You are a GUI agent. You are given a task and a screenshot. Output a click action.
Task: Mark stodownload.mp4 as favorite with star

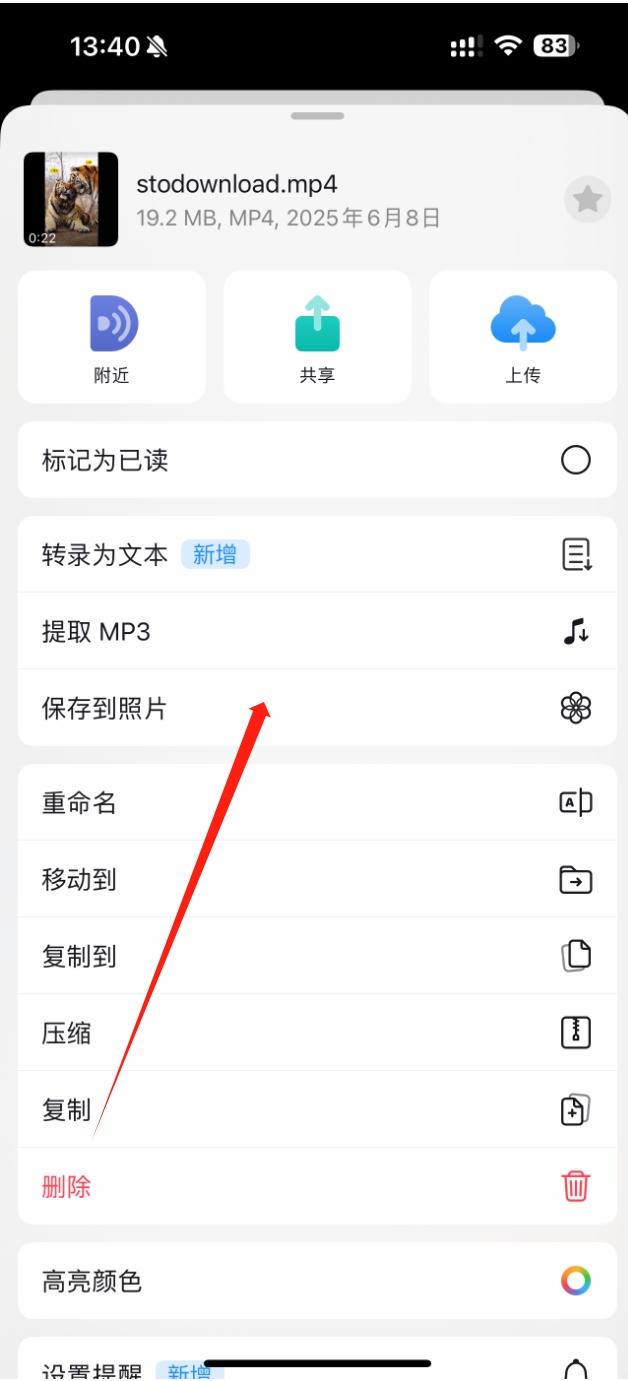(x=587, y=200)
